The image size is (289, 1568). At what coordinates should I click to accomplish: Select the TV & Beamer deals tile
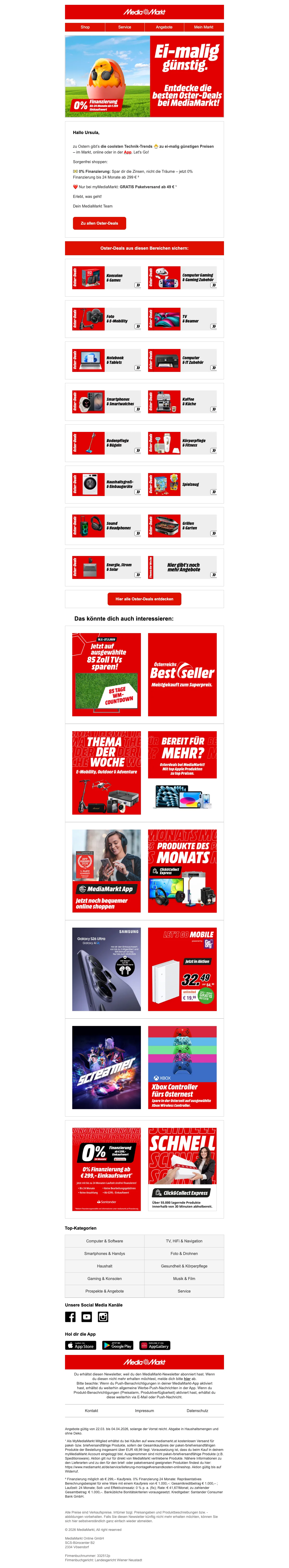[x=183, y=319]
